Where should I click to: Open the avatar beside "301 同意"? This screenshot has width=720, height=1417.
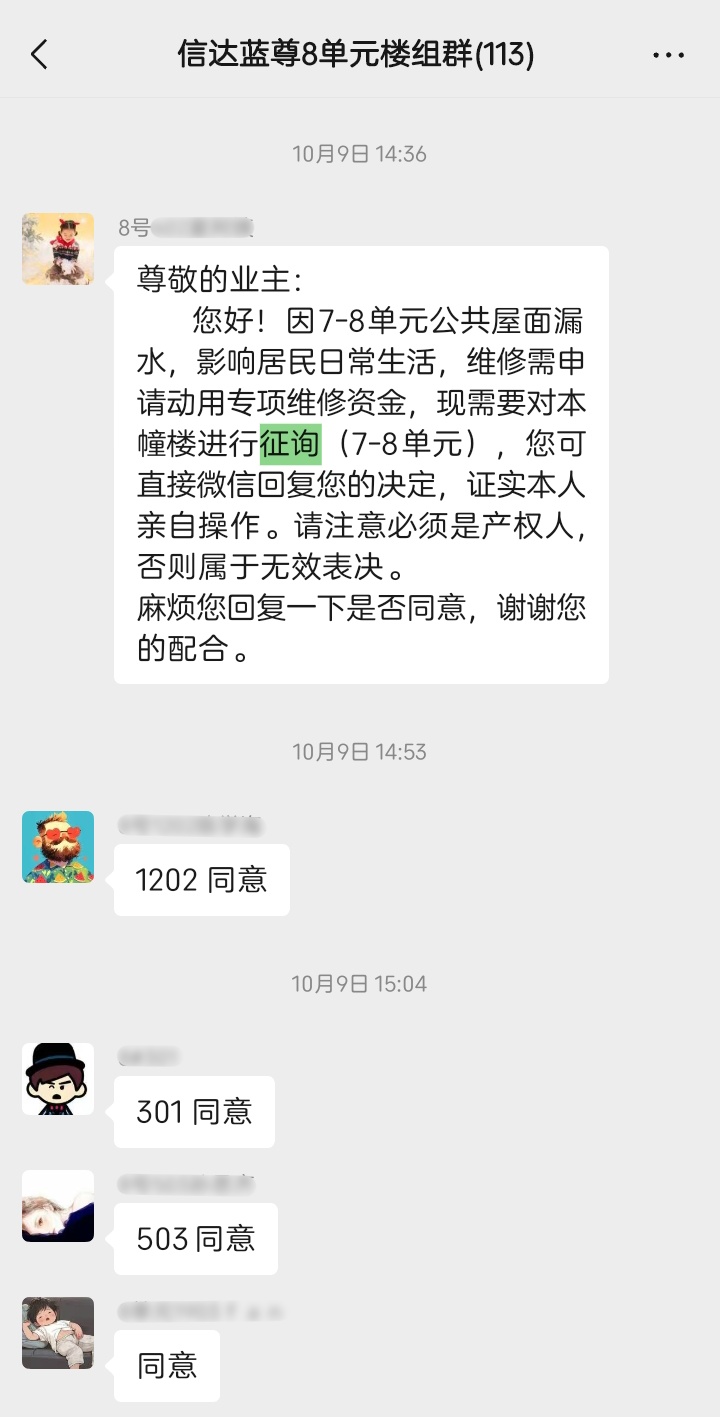(58, 1079)
